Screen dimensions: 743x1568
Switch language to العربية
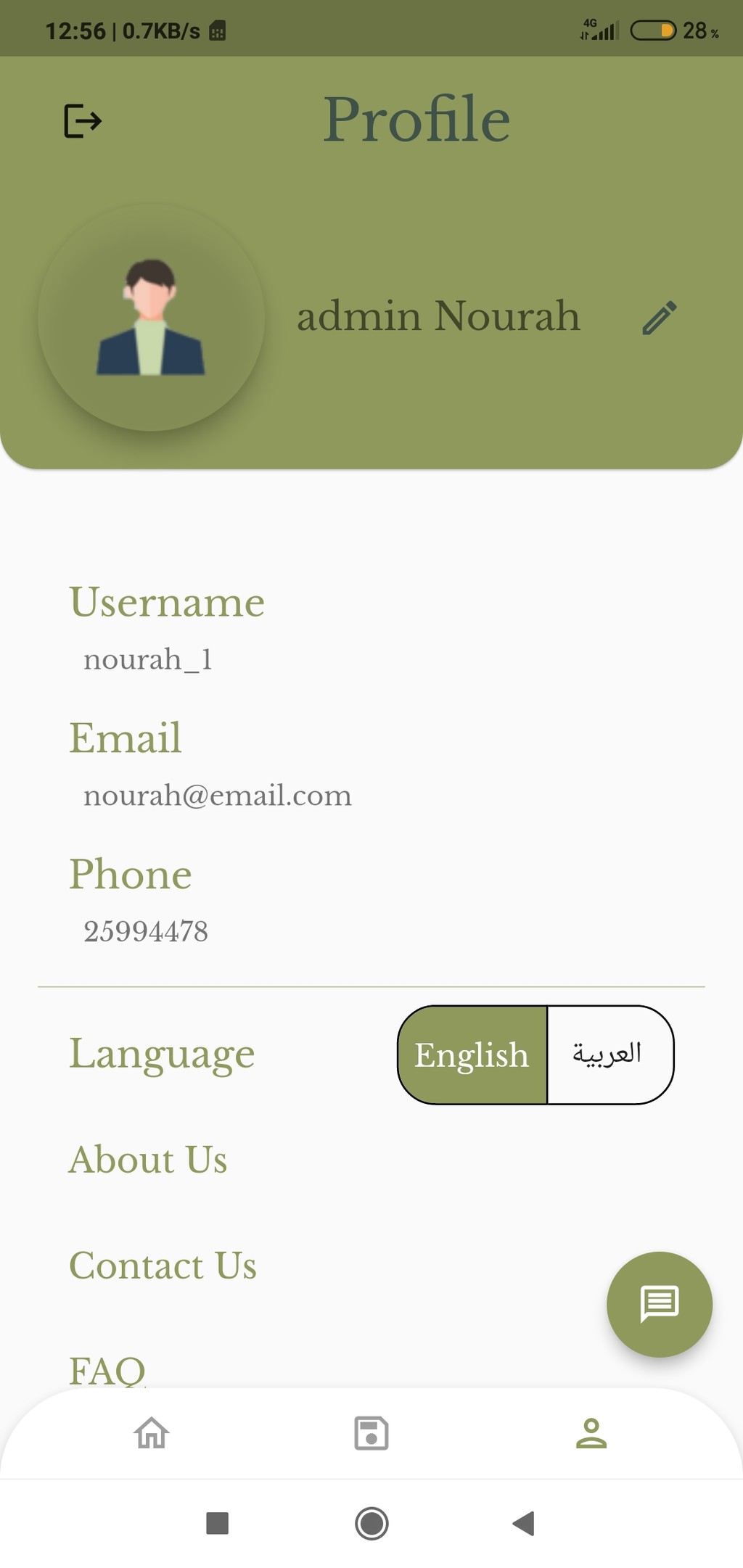click(x=609, y=1055)
